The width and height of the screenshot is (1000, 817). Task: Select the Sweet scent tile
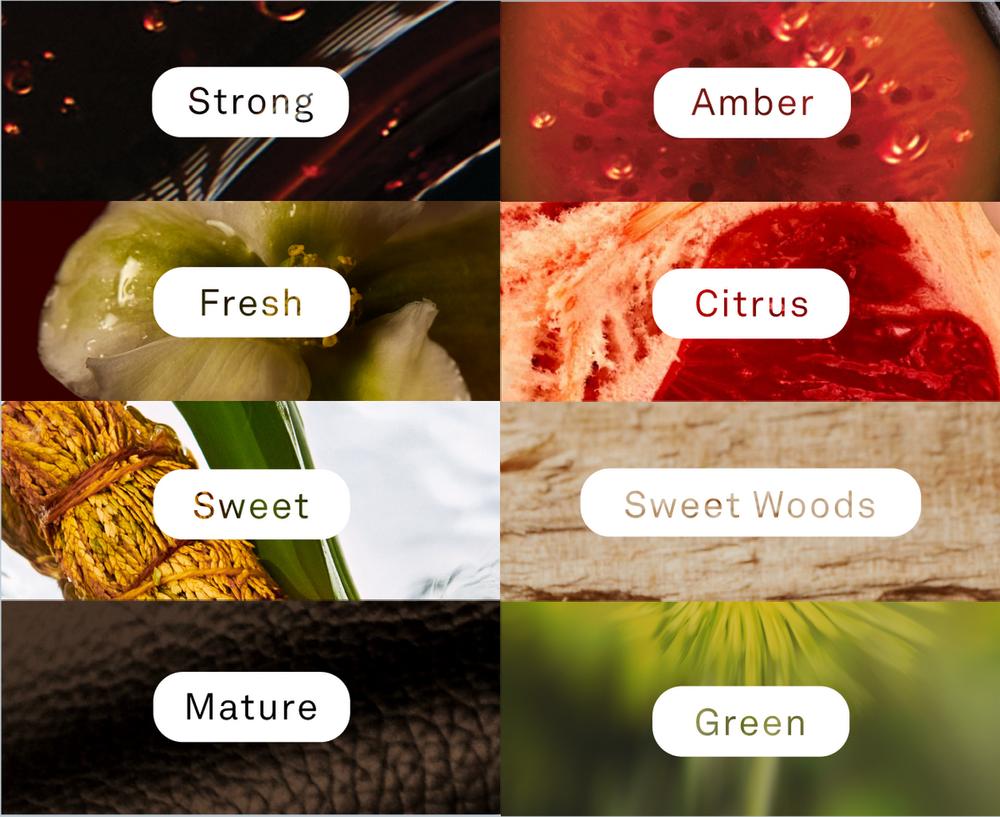coord(250,504)
